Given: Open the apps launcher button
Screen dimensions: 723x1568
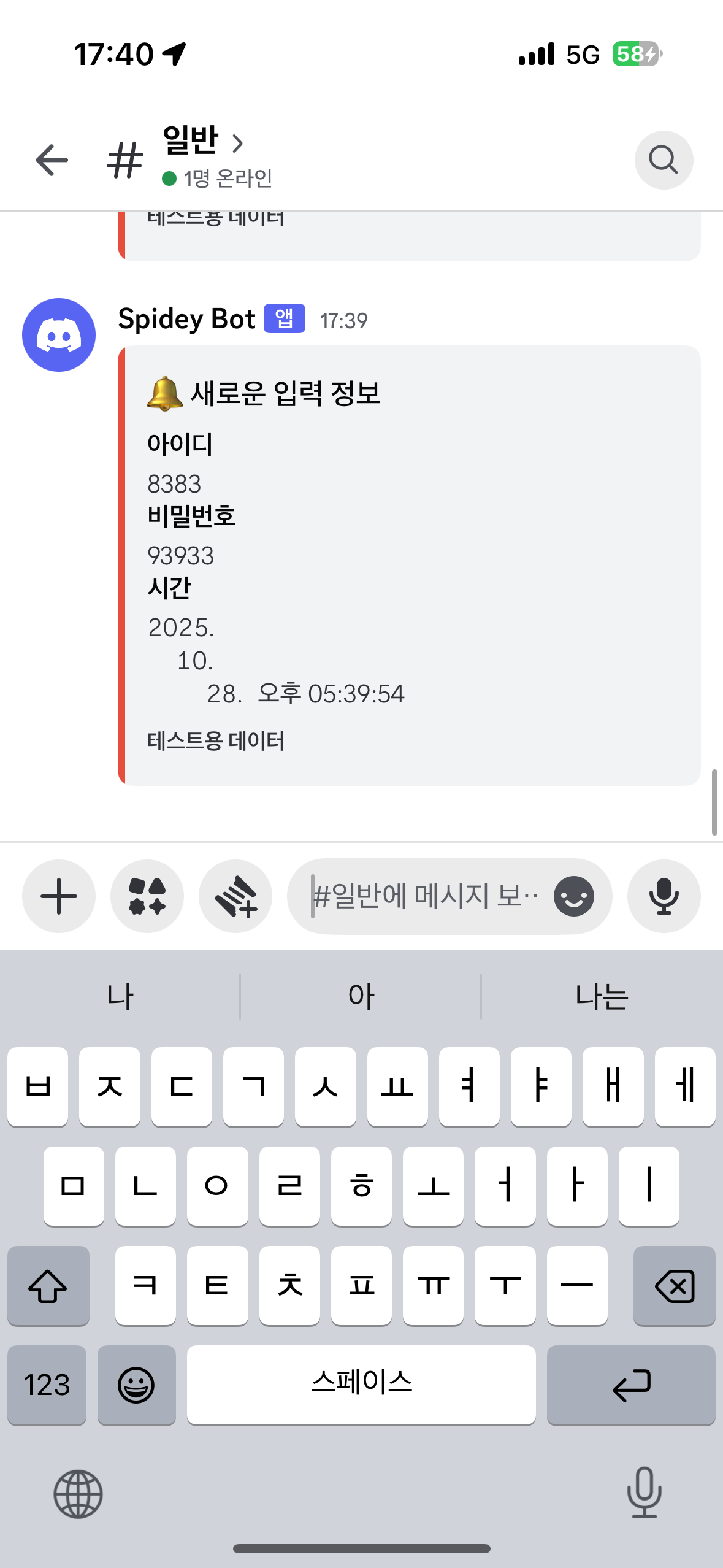Looking at the screenshot, I should pos(147,896).
